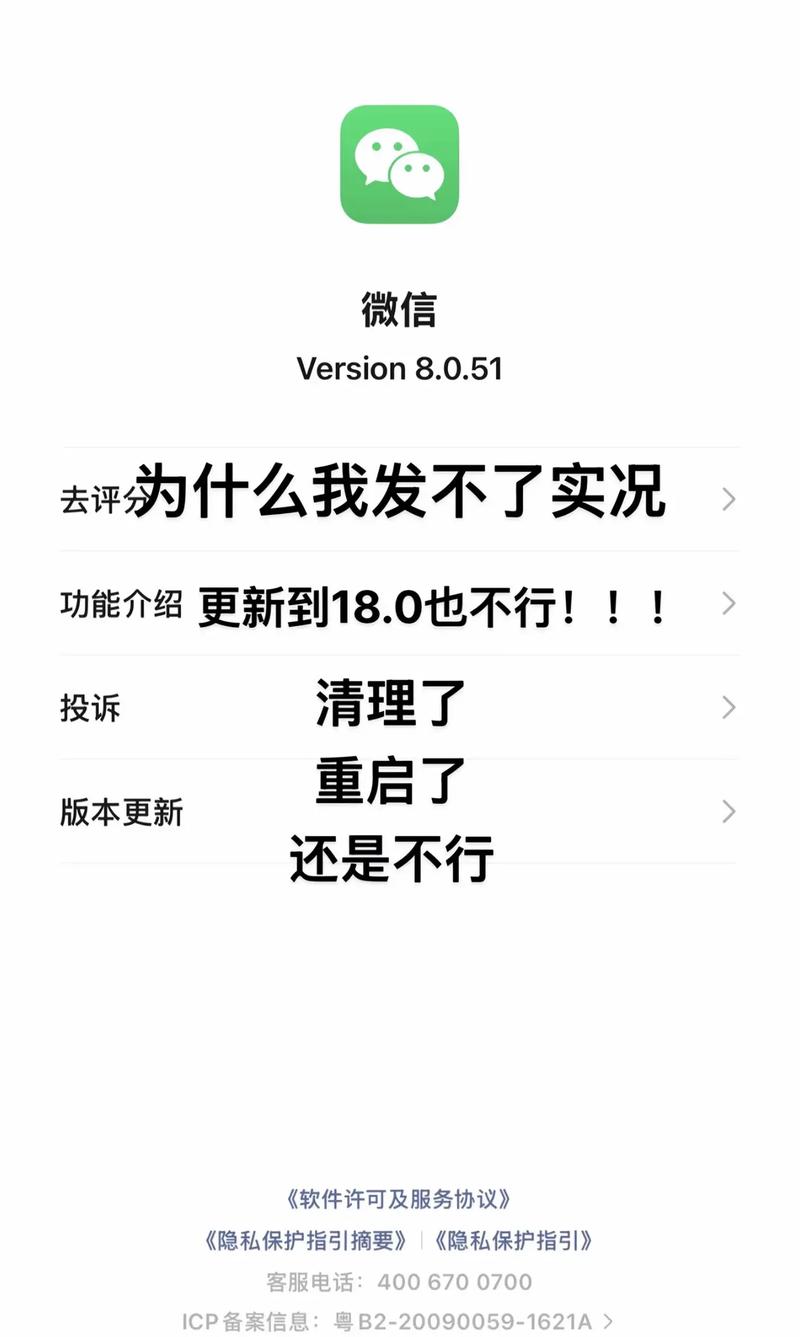Open 隐私保护指引摘要 link
The image size is (800, 1337).
click(305, 1241)
